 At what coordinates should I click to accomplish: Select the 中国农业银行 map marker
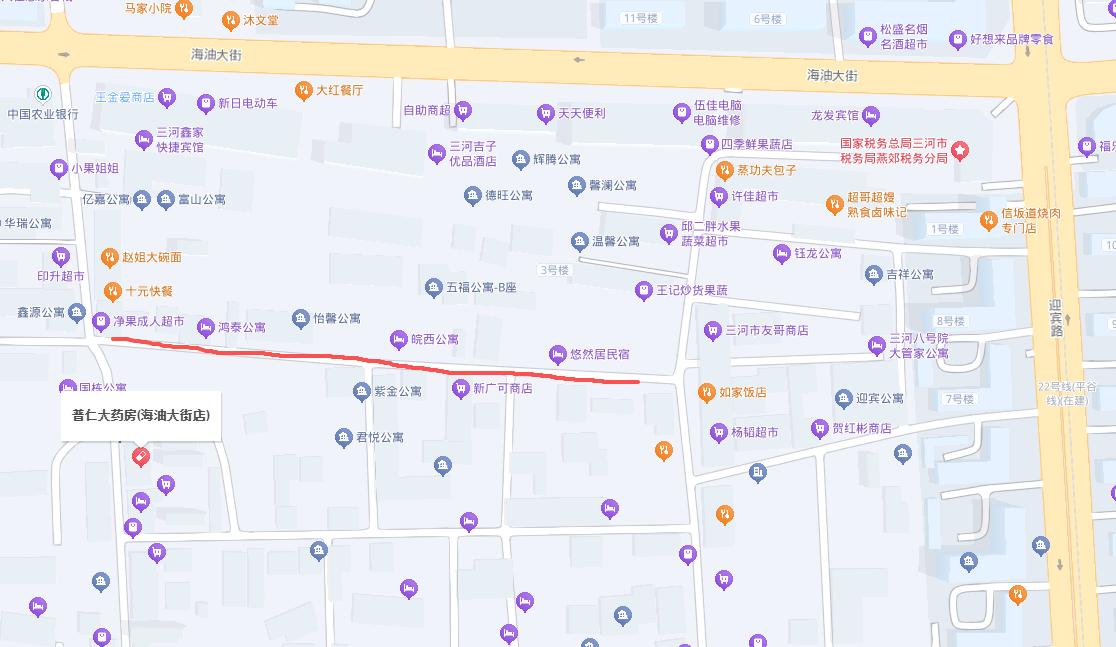pos(43,94)
